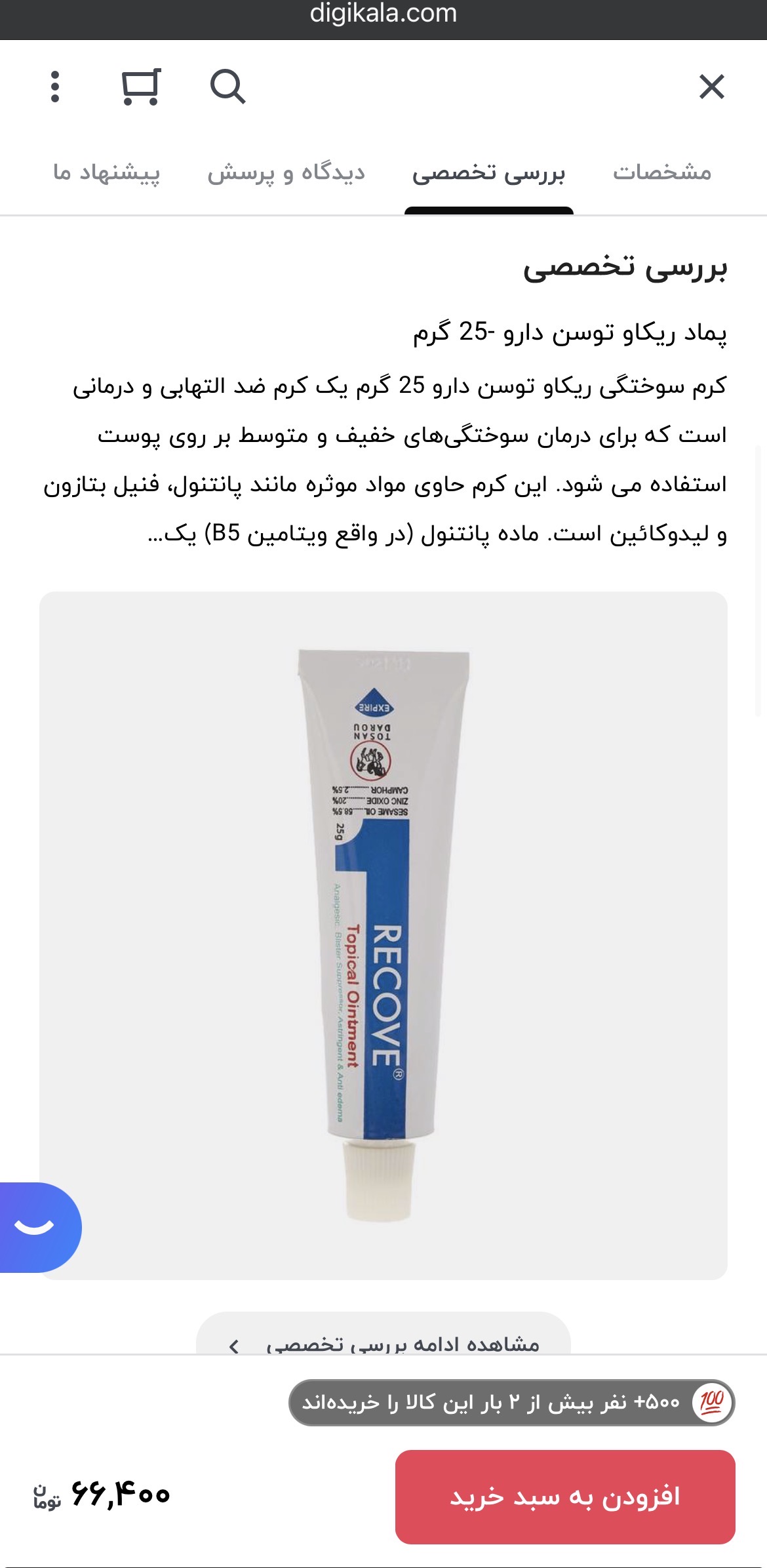
Task: Open the search icon
Action: 227,87
